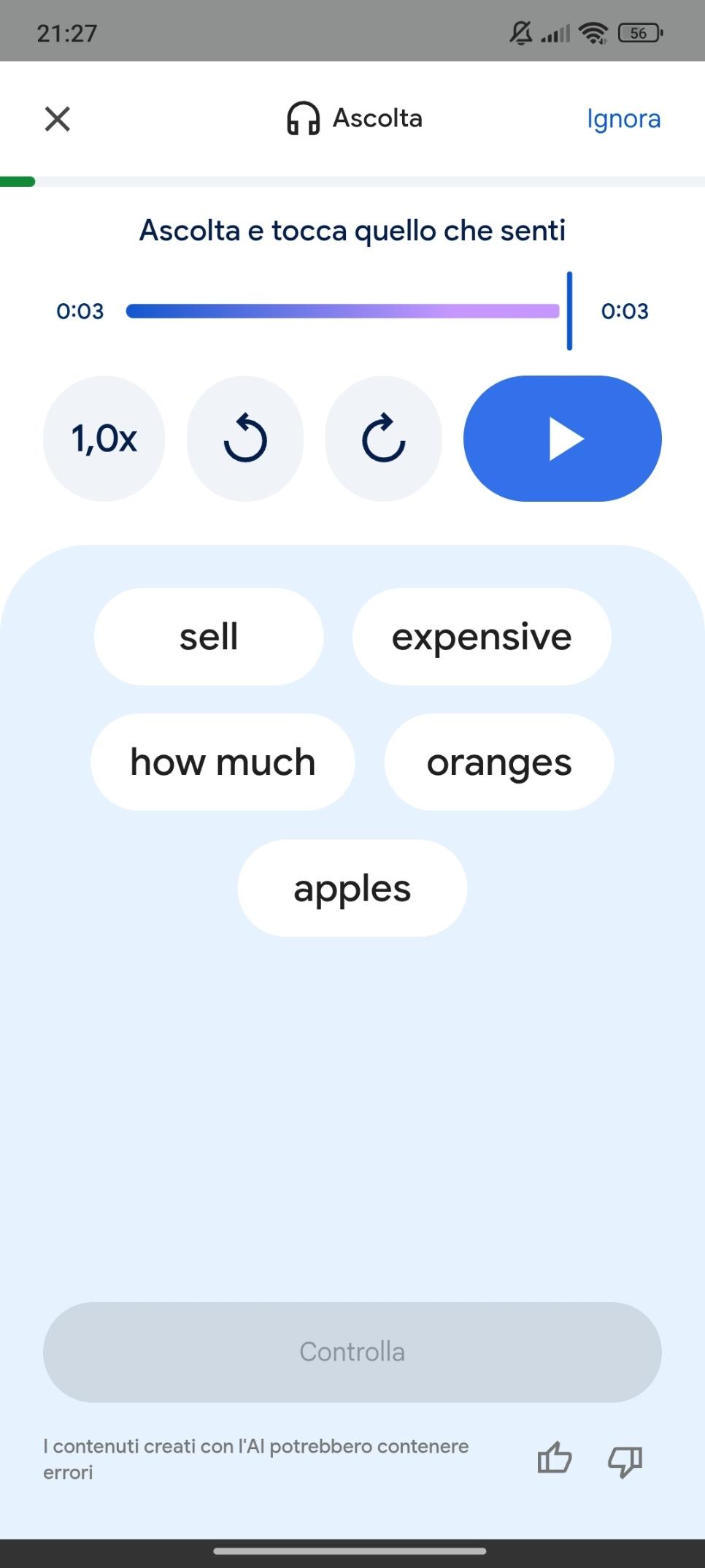
Task: Play the audio sentence
Action: 562,438
